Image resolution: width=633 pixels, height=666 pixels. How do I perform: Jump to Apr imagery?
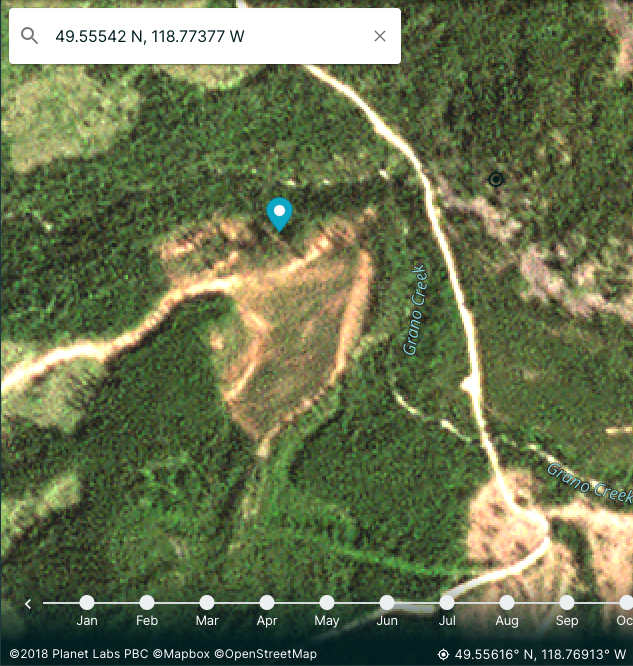pos(267,603)
